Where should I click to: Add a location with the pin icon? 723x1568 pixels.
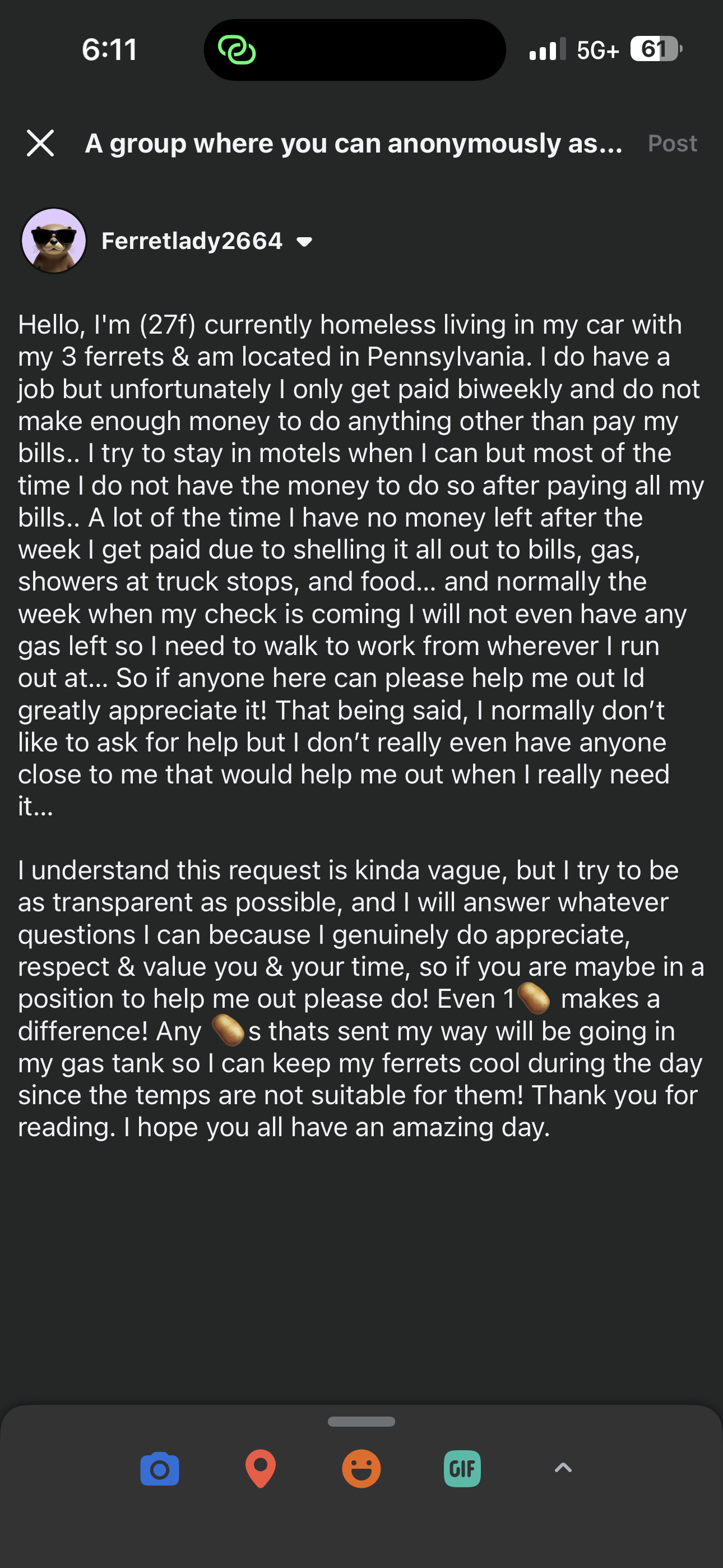(261, 1469)
